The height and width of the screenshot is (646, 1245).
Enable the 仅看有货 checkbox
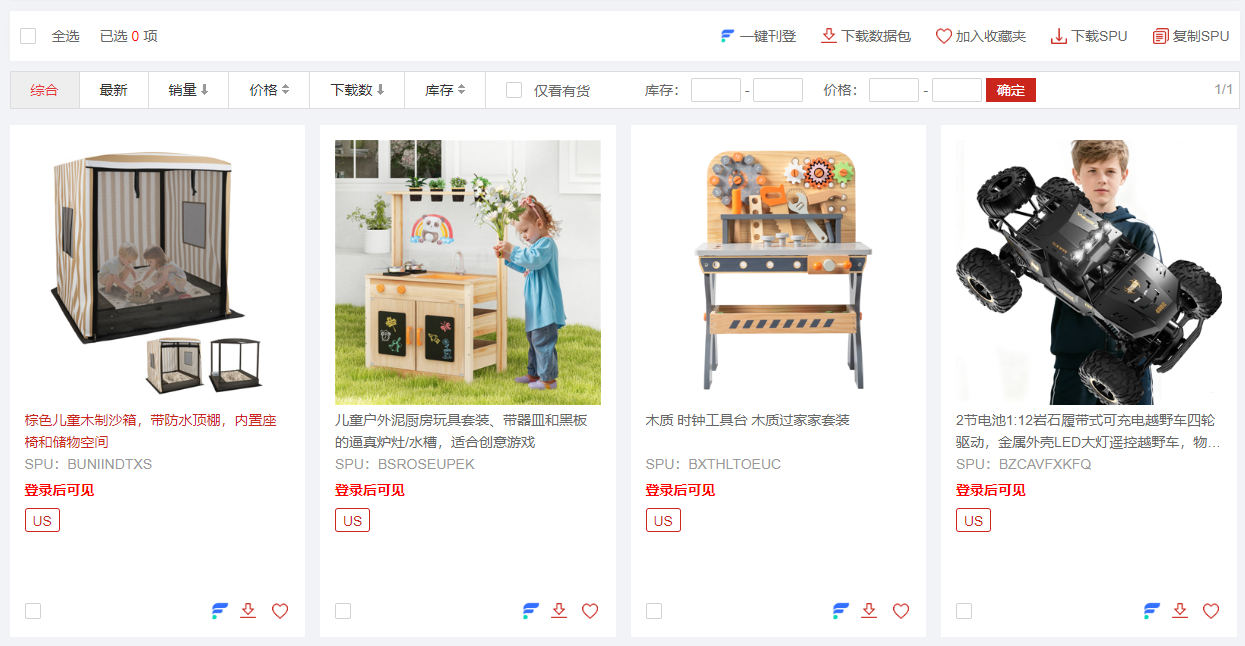click(514, 90)
